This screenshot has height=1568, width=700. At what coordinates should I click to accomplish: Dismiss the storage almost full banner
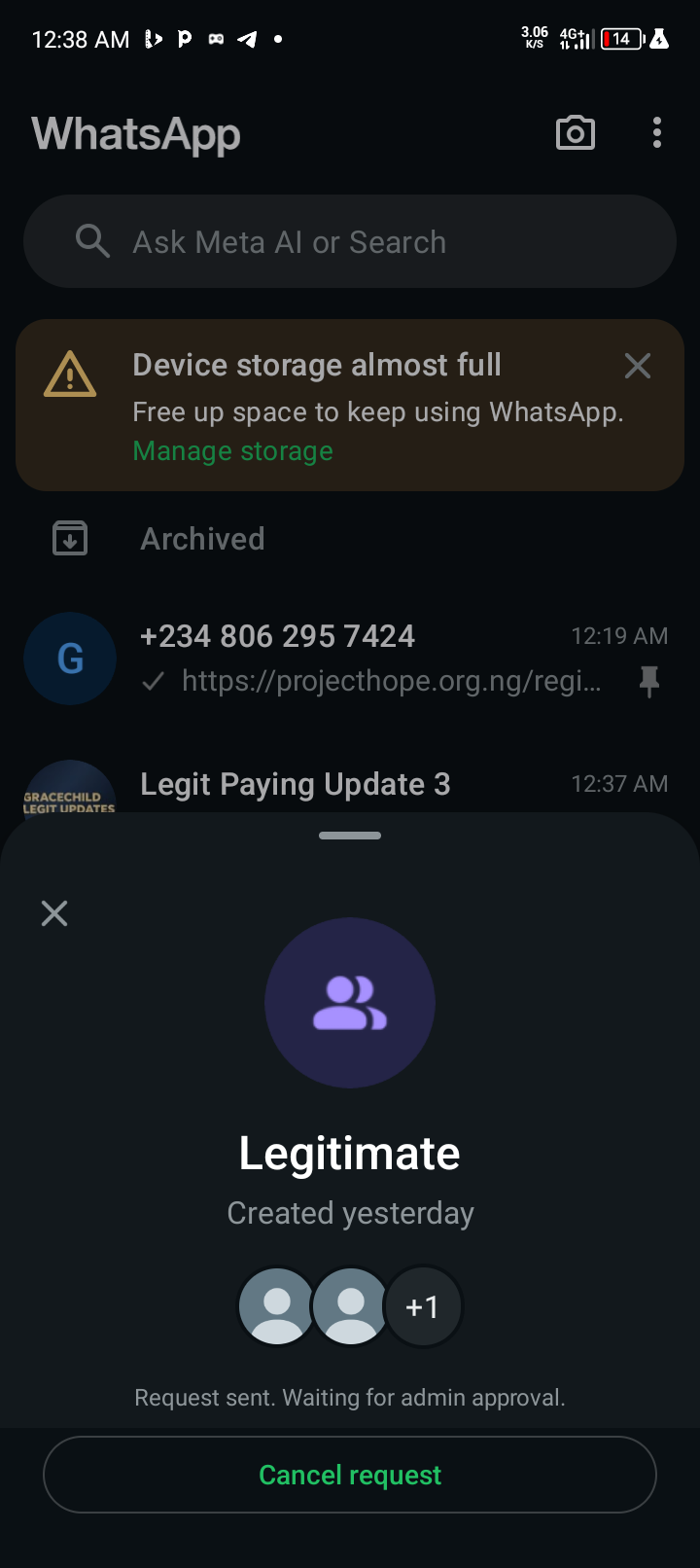[x=638, y=366]
